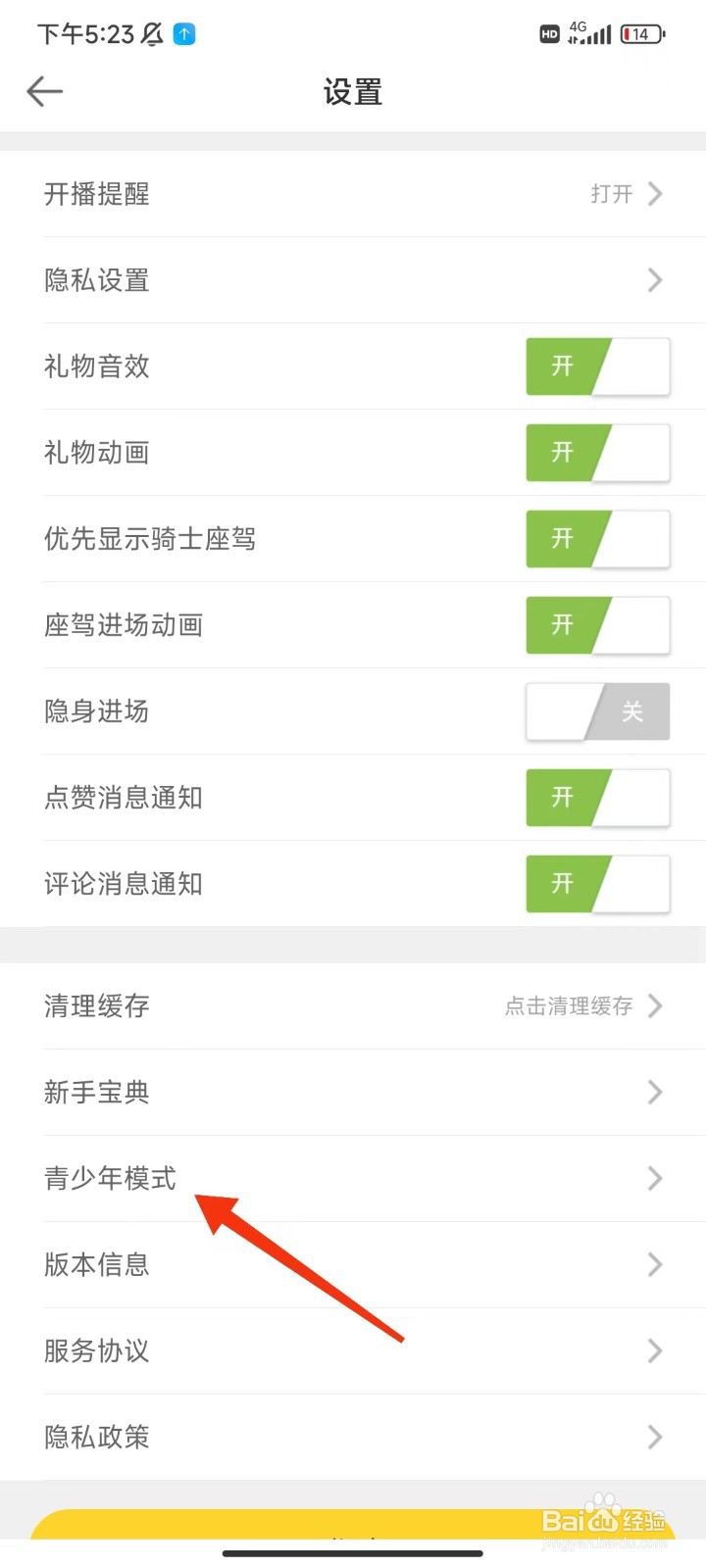Select the 新手宝典 beginner guide item
The width and height of the screenshot is (706, 1568).
click(96, 1093)
